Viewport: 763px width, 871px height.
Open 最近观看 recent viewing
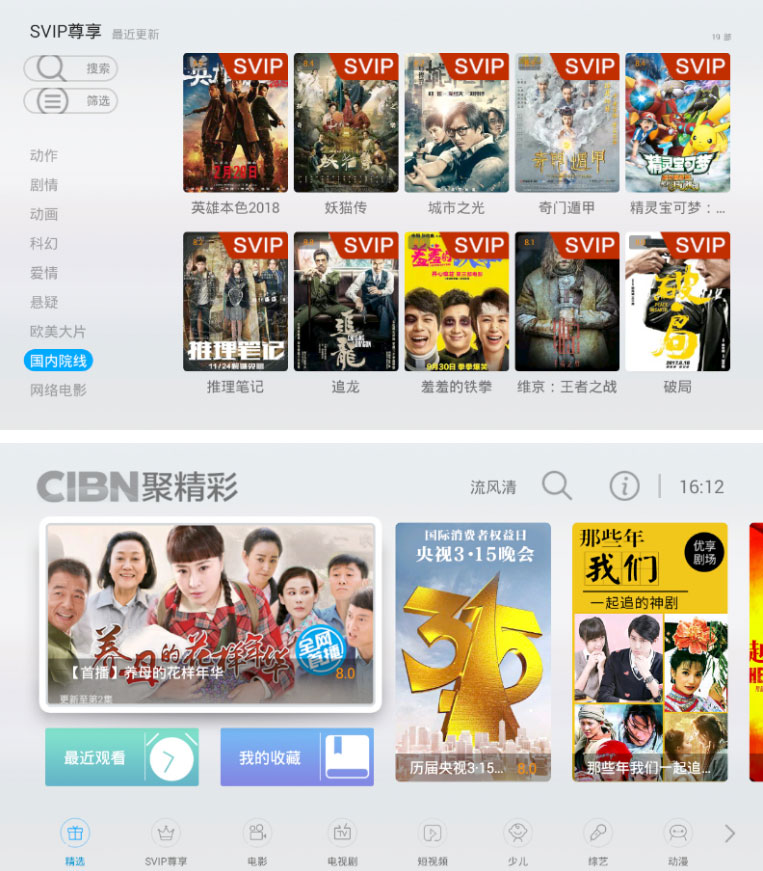[121, 757]
